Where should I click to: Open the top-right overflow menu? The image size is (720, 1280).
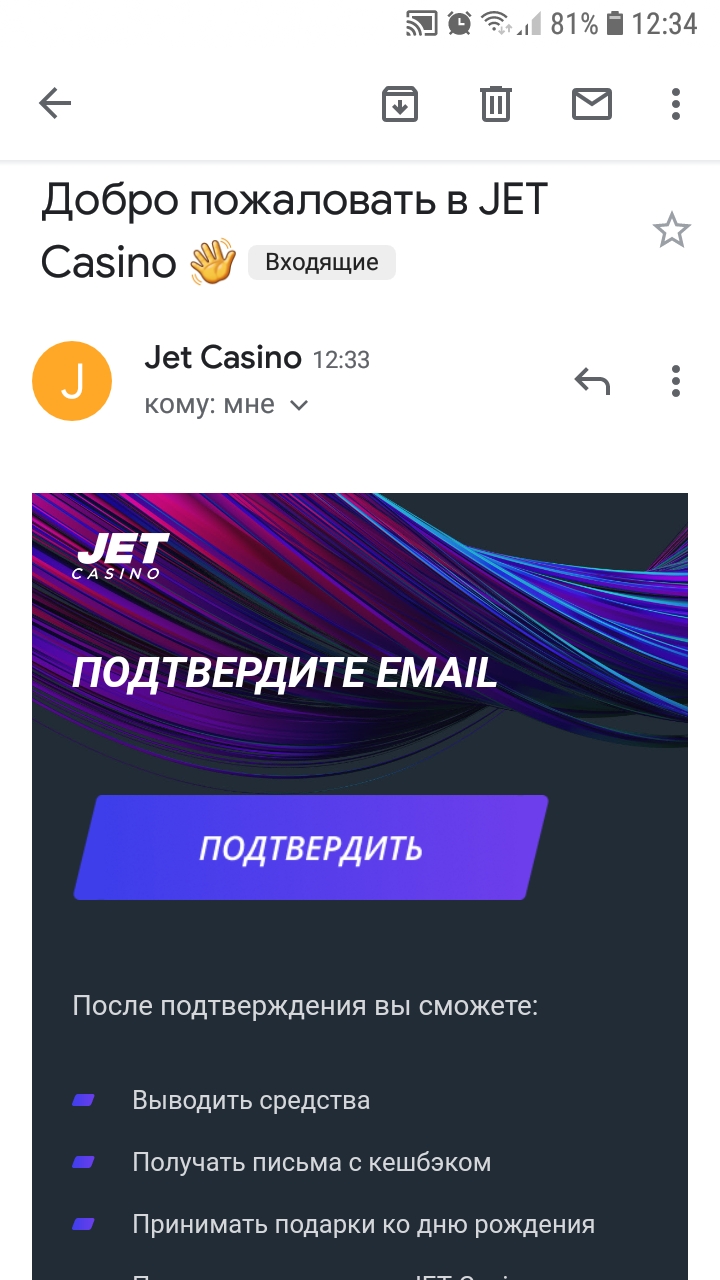[675, 103]
